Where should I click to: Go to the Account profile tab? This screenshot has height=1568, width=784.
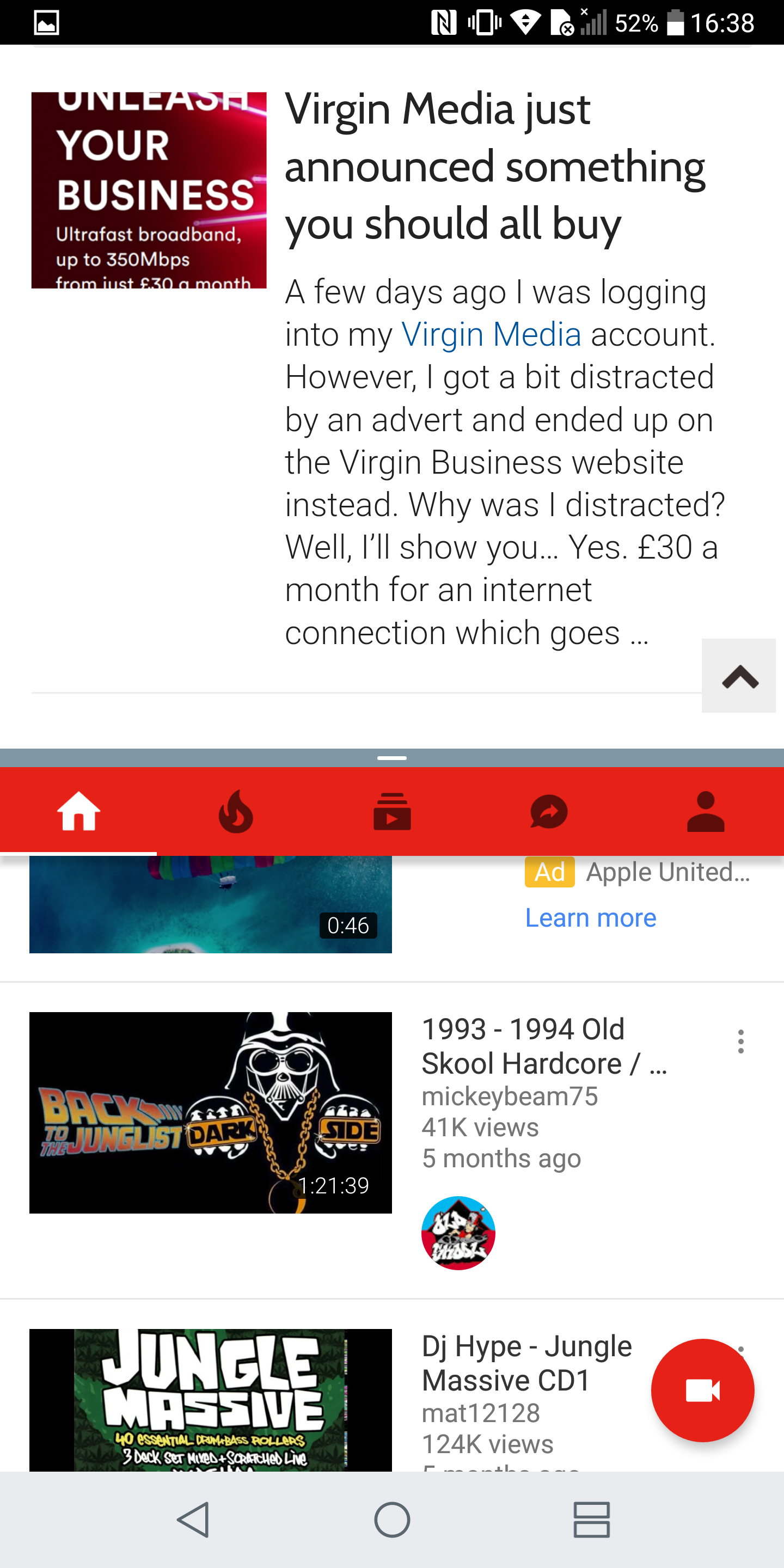tap(706, 811)
